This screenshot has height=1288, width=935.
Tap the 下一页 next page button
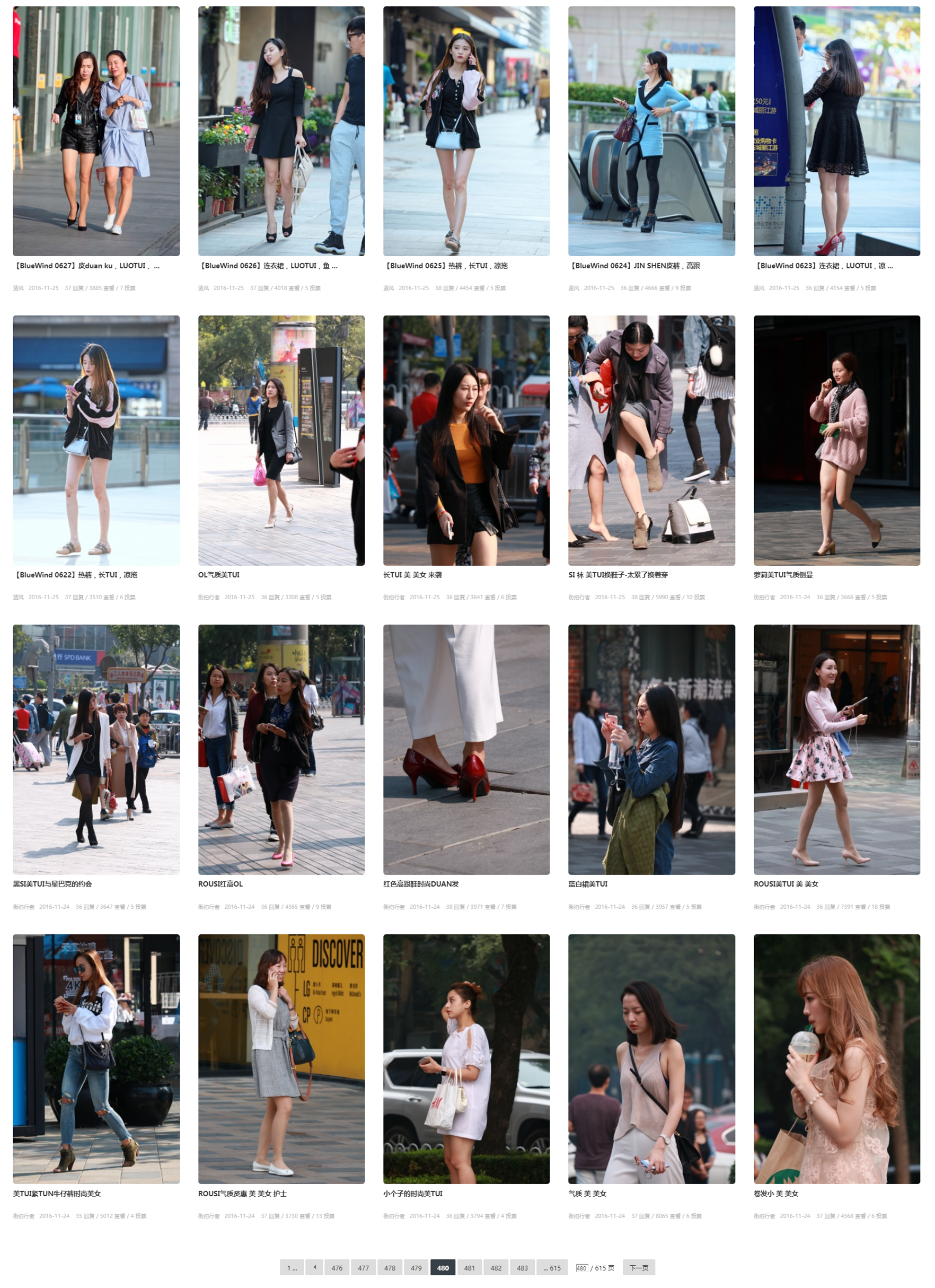click(639, 1267)
